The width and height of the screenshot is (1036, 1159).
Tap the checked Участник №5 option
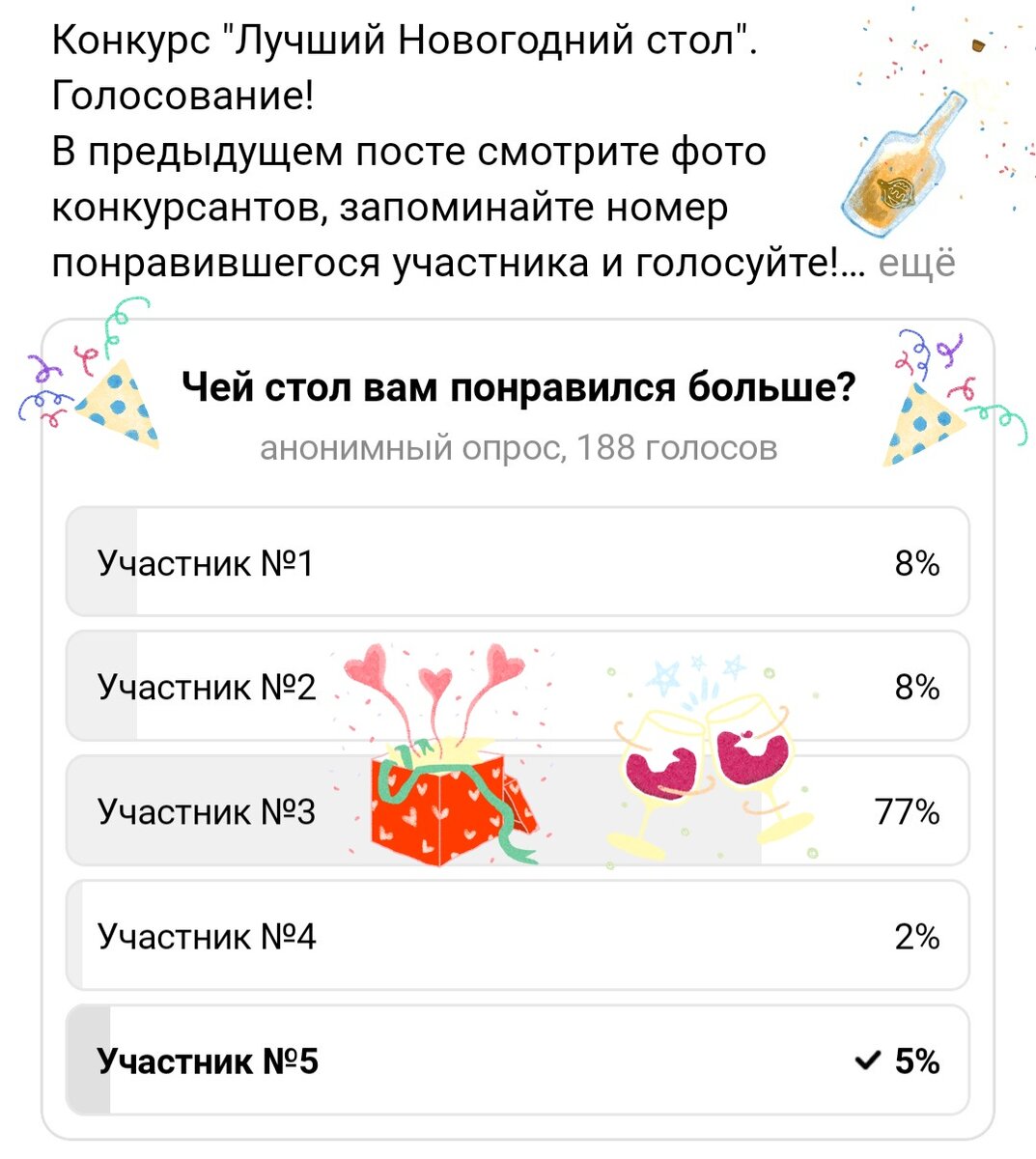point(518,1060)
